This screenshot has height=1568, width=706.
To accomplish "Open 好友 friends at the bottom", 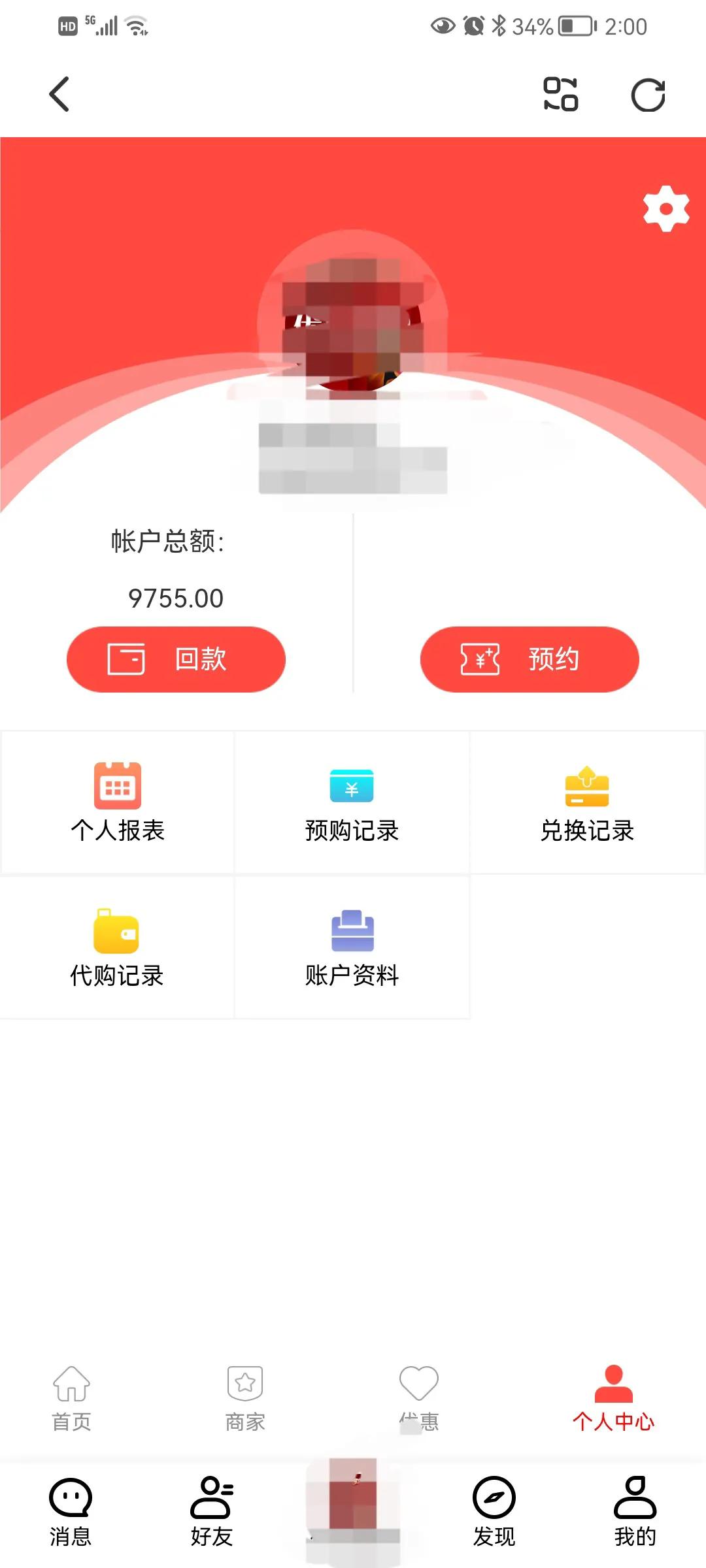I will point(212,1509).
